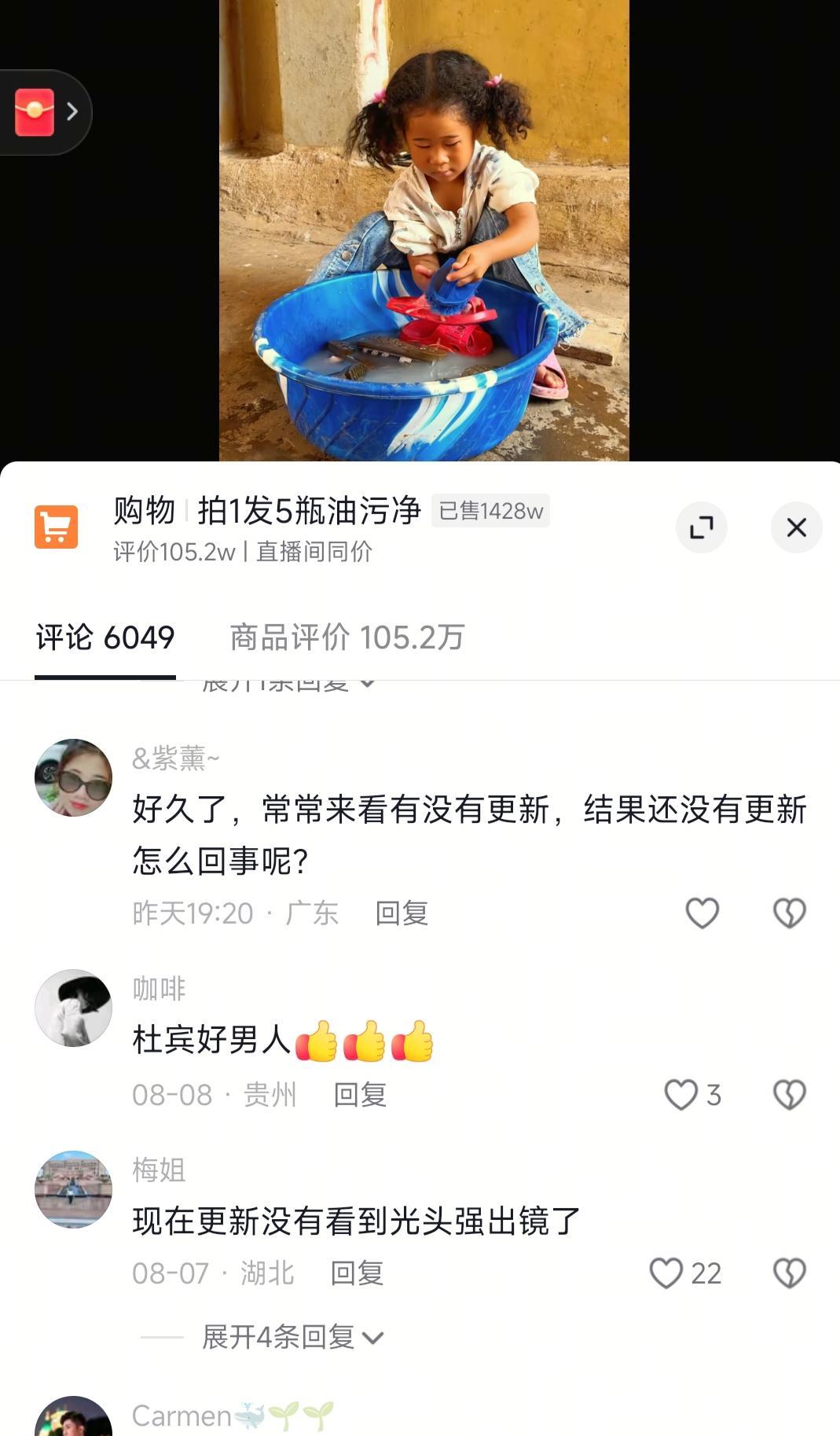Reply to 梅姐's comment
840x1436 pixels.
357,1273
